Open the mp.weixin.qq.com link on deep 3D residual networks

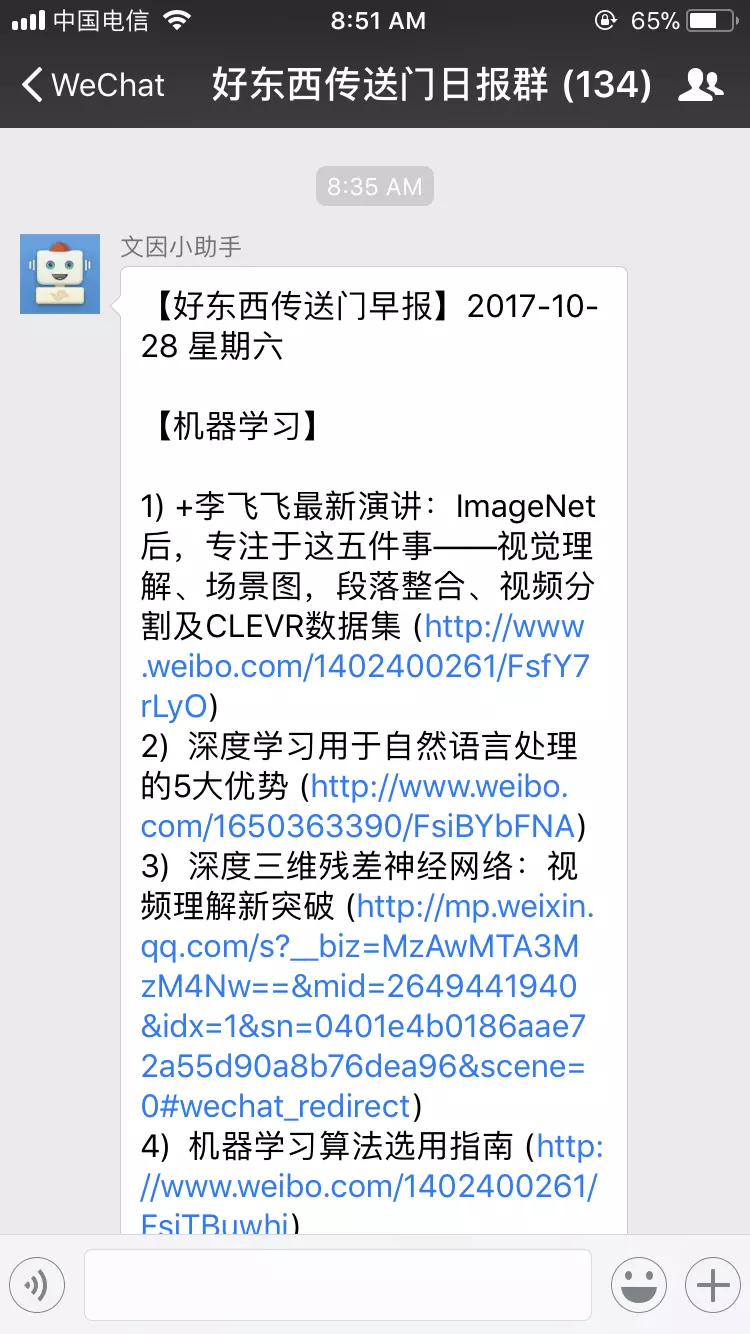(364, 1006)
